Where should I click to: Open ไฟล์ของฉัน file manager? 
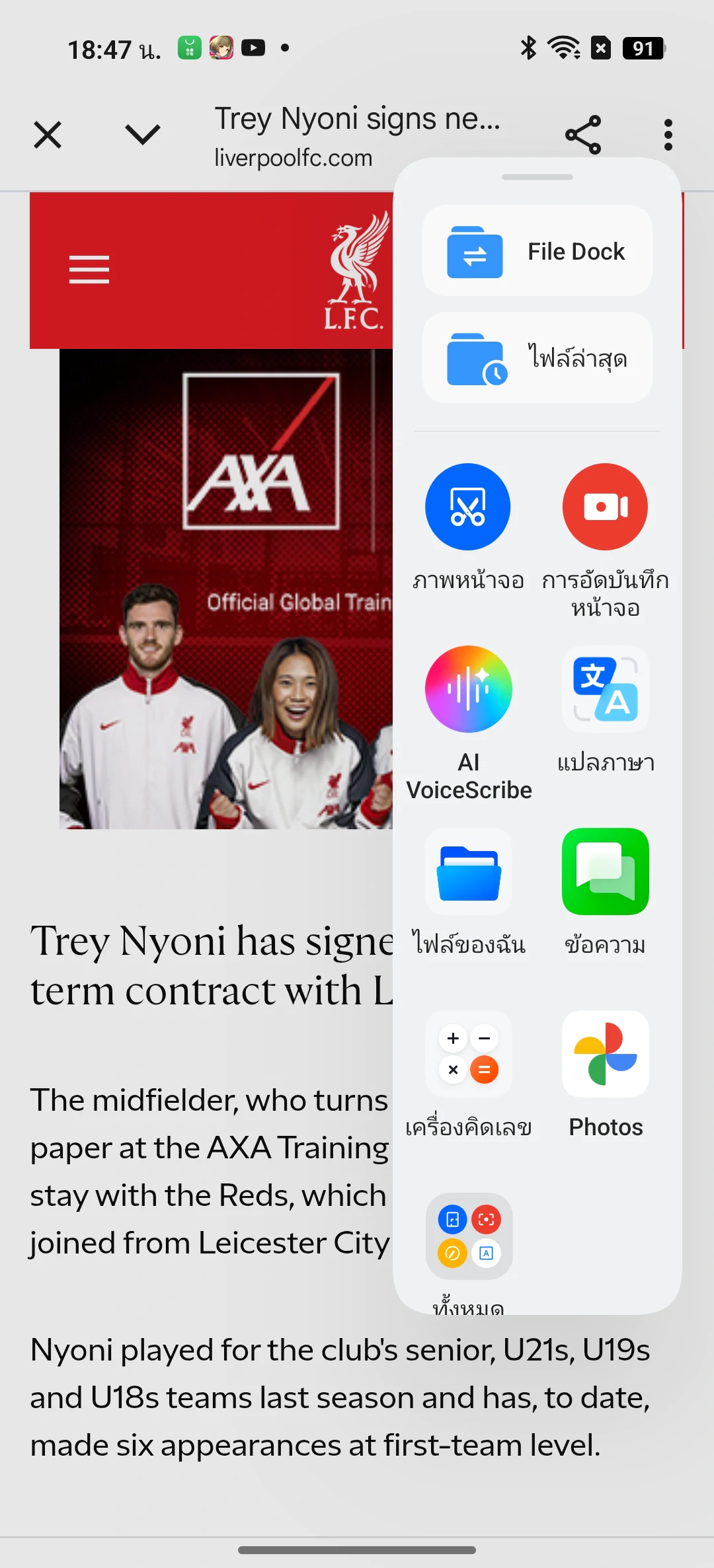[x=468, y=872]
